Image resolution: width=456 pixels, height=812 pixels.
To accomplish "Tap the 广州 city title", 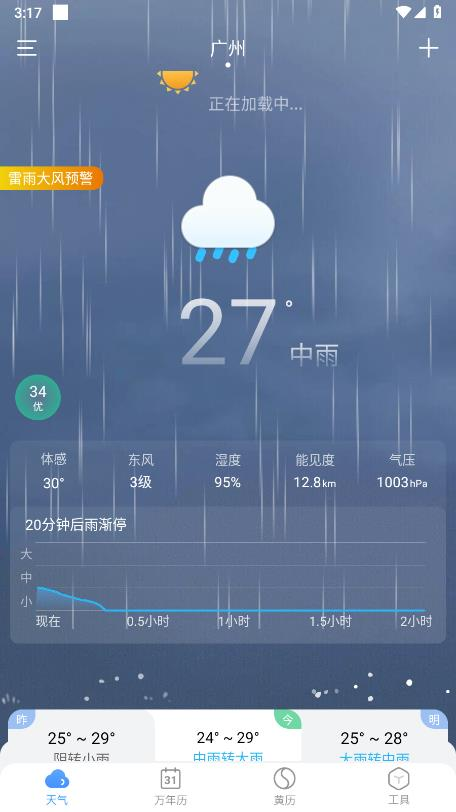I will [x=228, y=49].
